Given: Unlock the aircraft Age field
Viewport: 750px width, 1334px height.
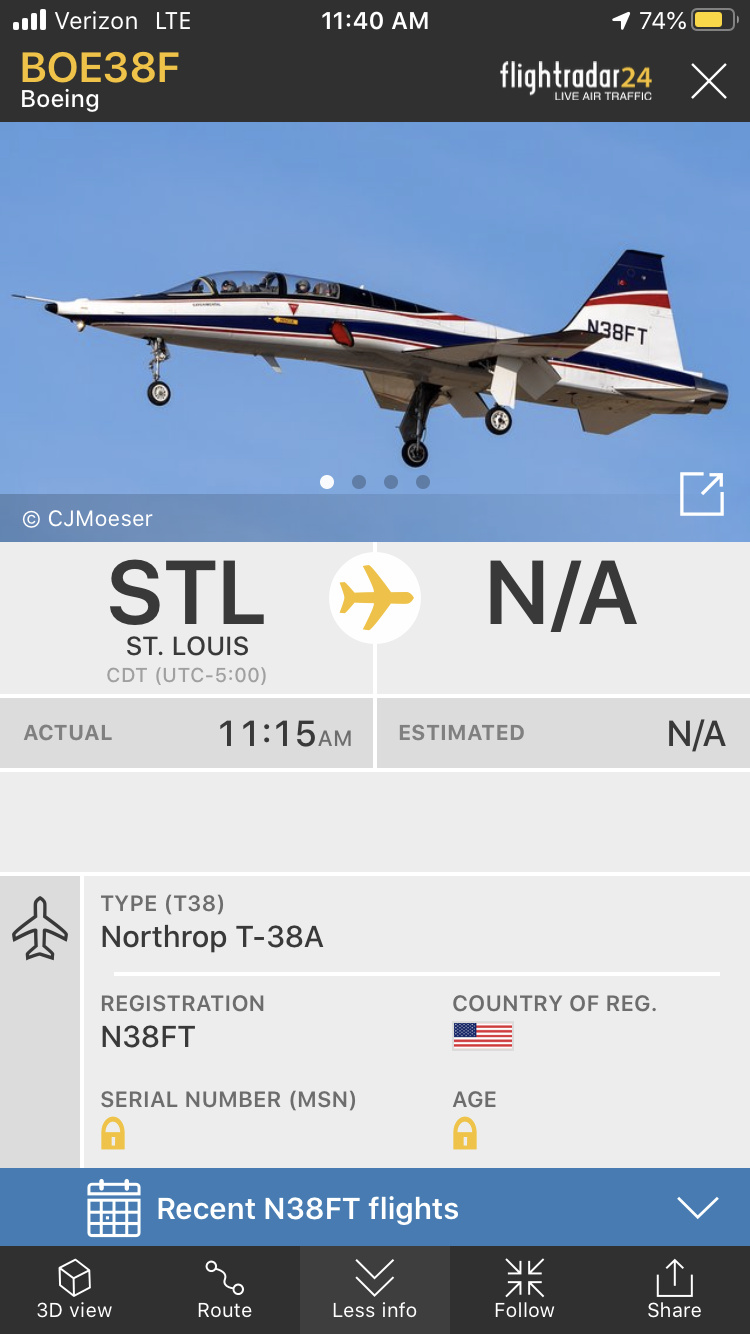Looking at the screenshot, I should pyautogui.click(x=465, y=1133).
